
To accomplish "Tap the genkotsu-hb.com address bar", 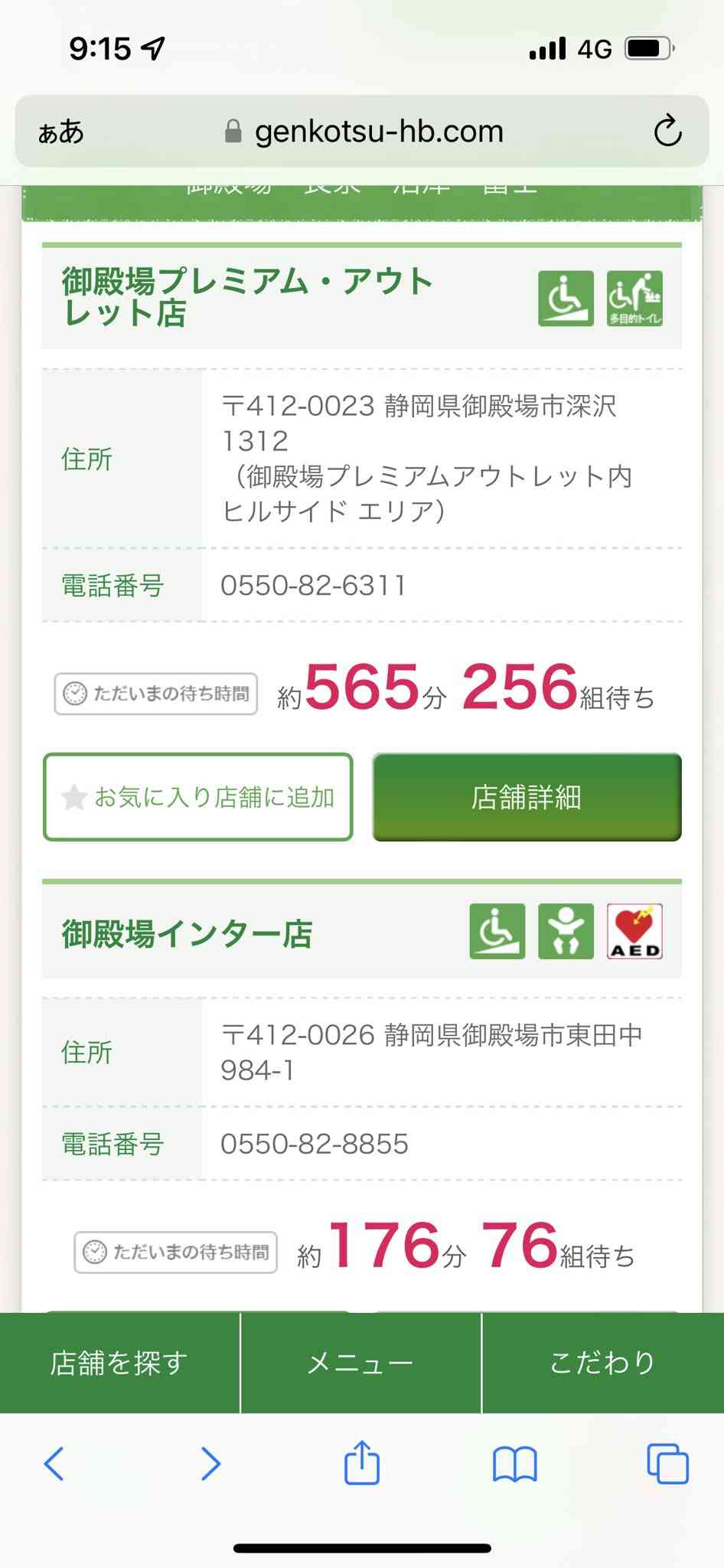I will click(362, 131).
